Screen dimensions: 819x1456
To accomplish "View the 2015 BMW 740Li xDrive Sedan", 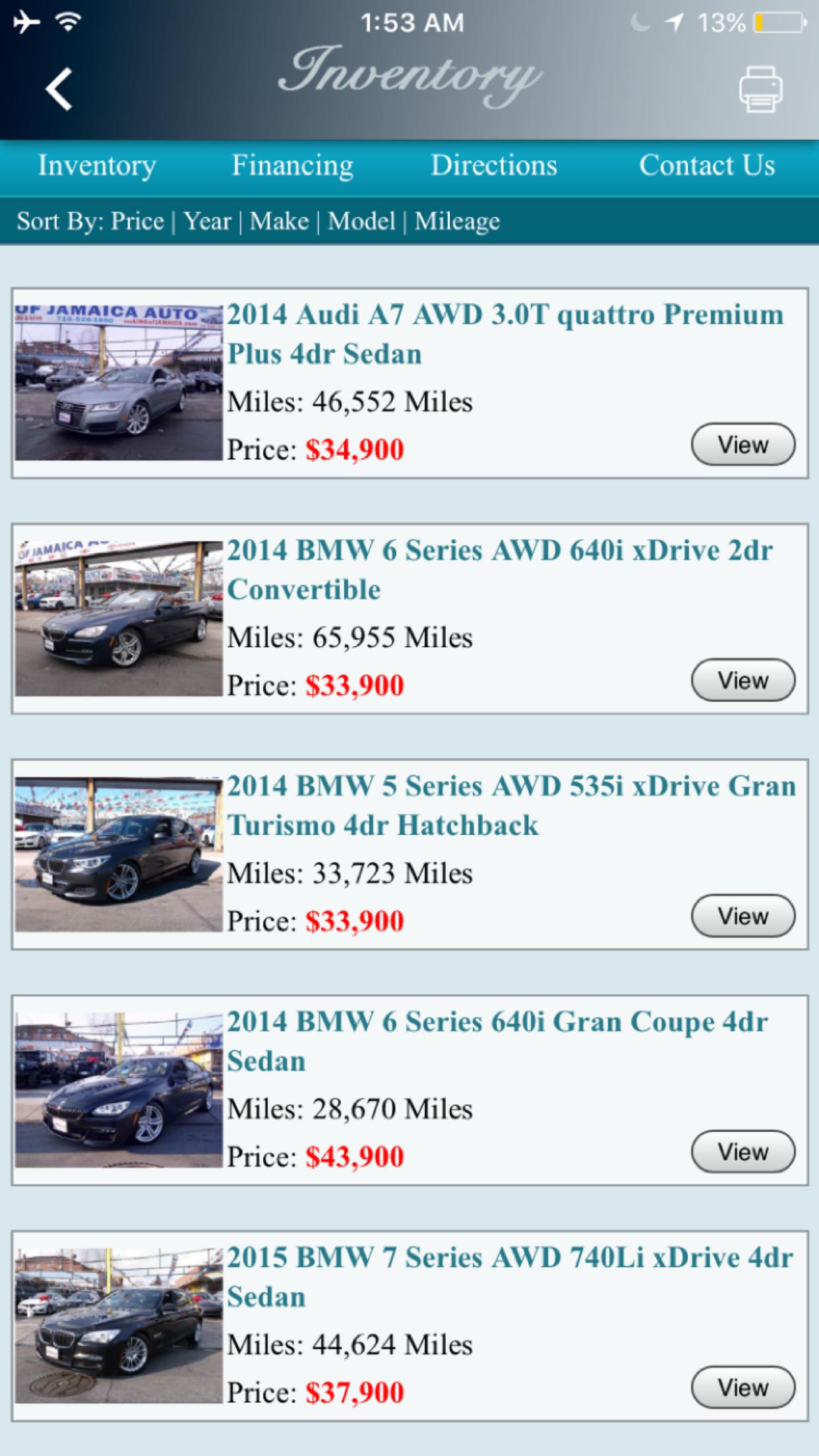I will (x=743, y=1387).
